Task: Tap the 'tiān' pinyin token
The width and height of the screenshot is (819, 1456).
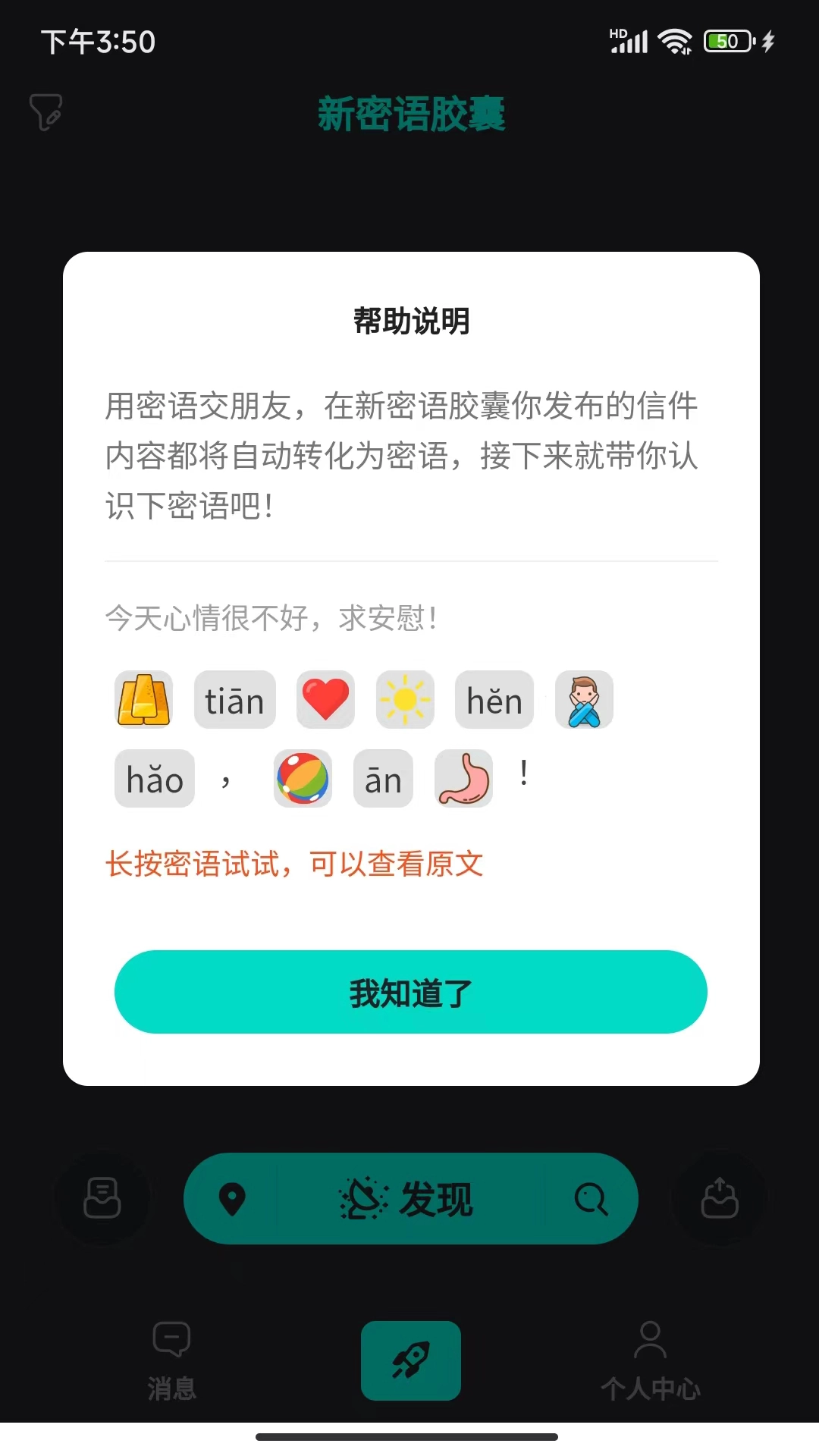Action: tap(234, 699)
